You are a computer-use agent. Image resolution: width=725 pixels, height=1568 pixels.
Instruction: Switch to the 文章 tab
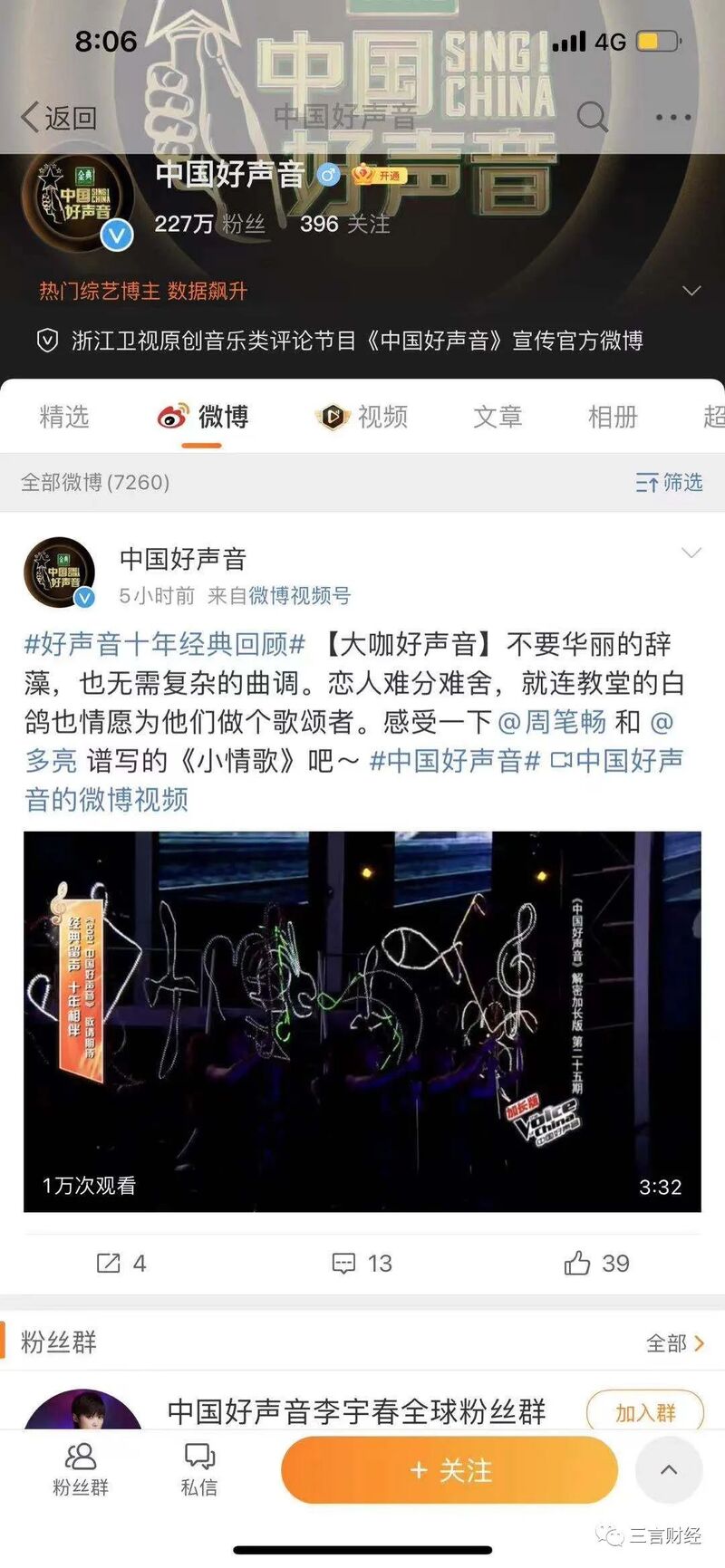(x=498, y=417)
